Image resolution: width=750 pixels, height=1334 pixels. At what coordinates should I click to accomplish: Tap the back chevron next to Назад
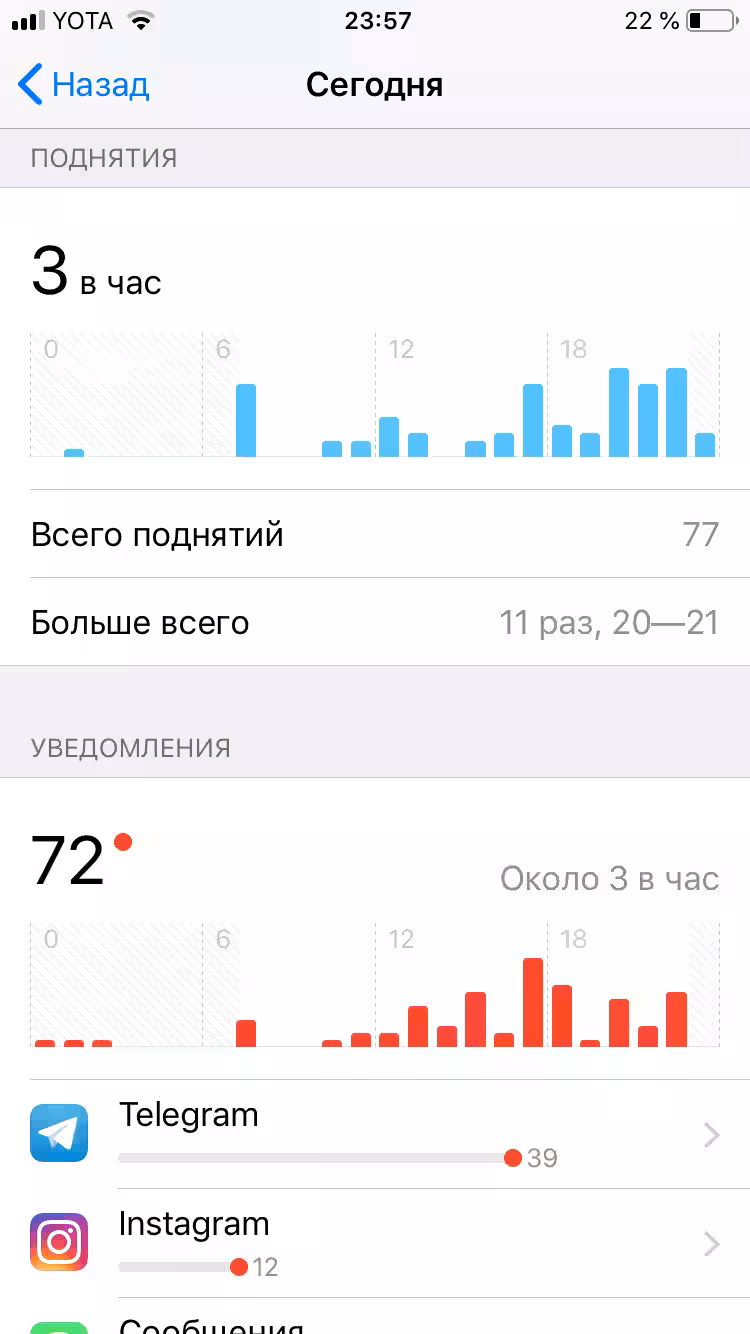[28, 85]
